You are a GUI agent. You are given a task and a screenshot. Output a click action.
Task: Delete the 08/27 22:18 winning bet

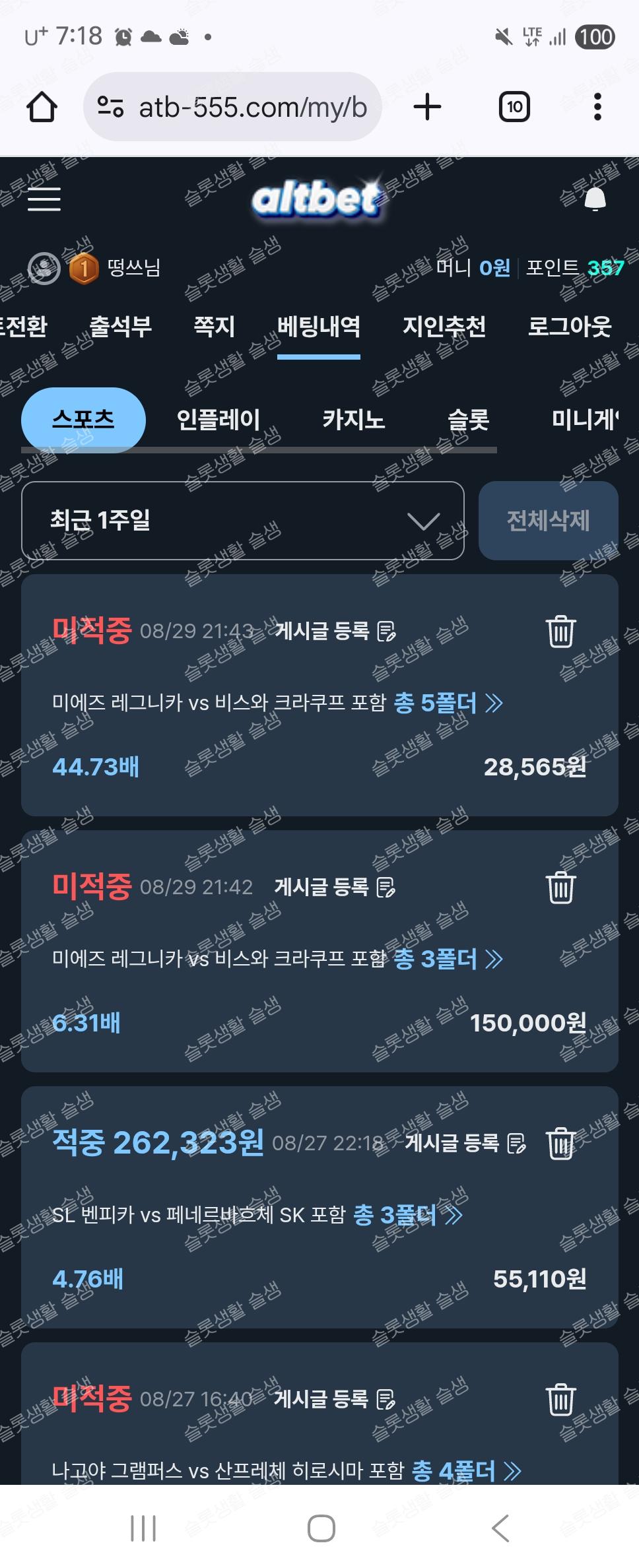coord(560,1143)
